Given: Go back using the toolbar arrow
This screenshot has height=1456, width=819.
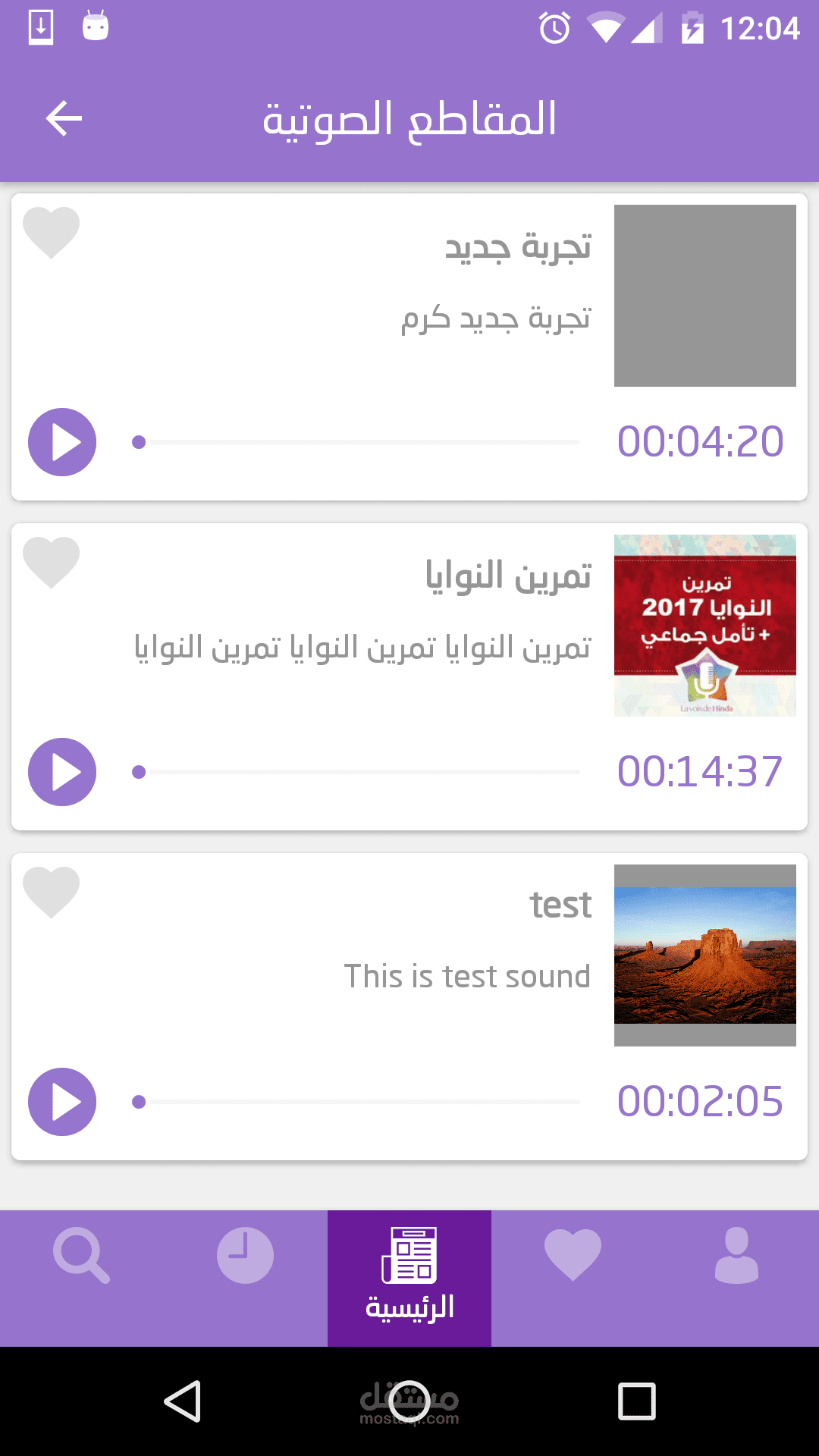Looking at the screenshot, I should (64, 119).
